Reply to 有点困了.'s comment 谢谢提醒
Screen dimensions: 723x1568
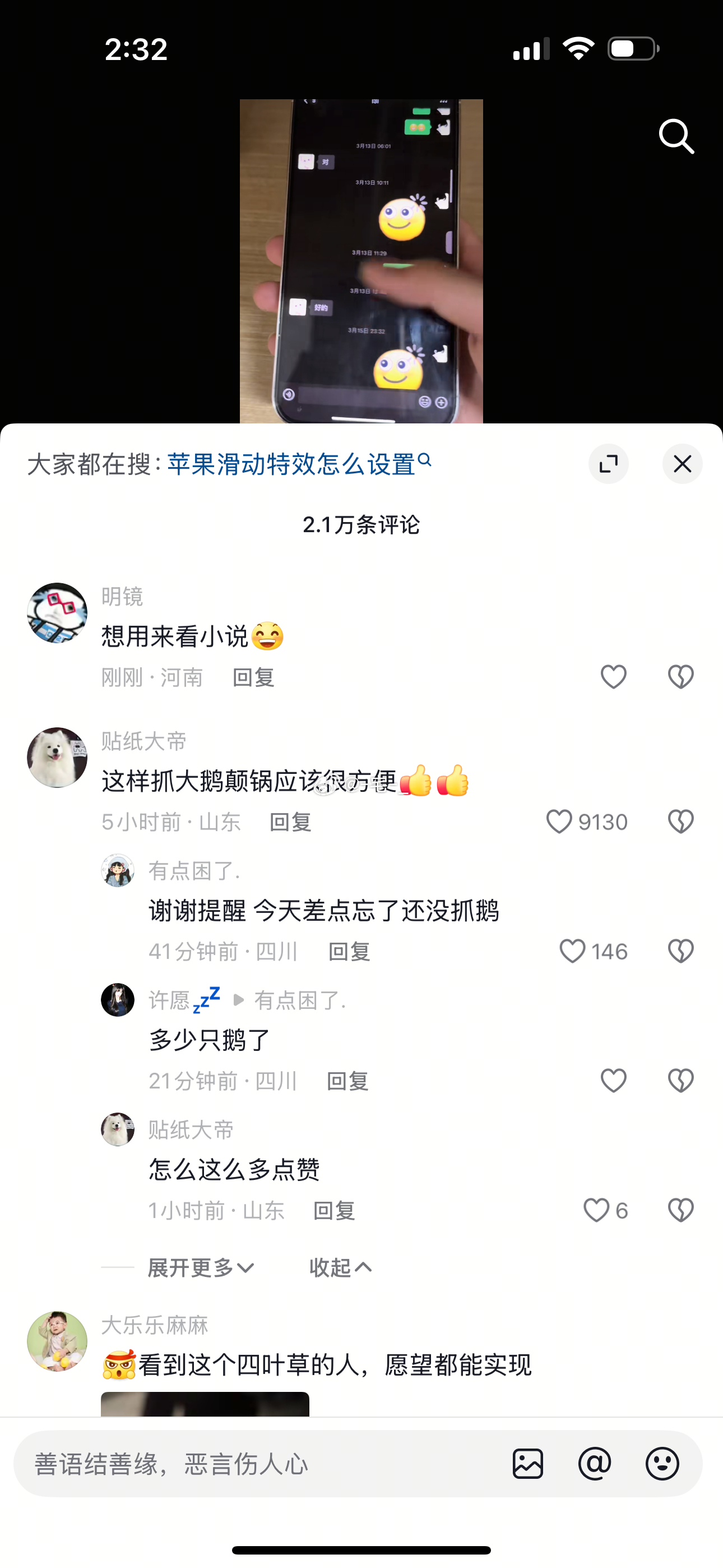coord(349,952)
